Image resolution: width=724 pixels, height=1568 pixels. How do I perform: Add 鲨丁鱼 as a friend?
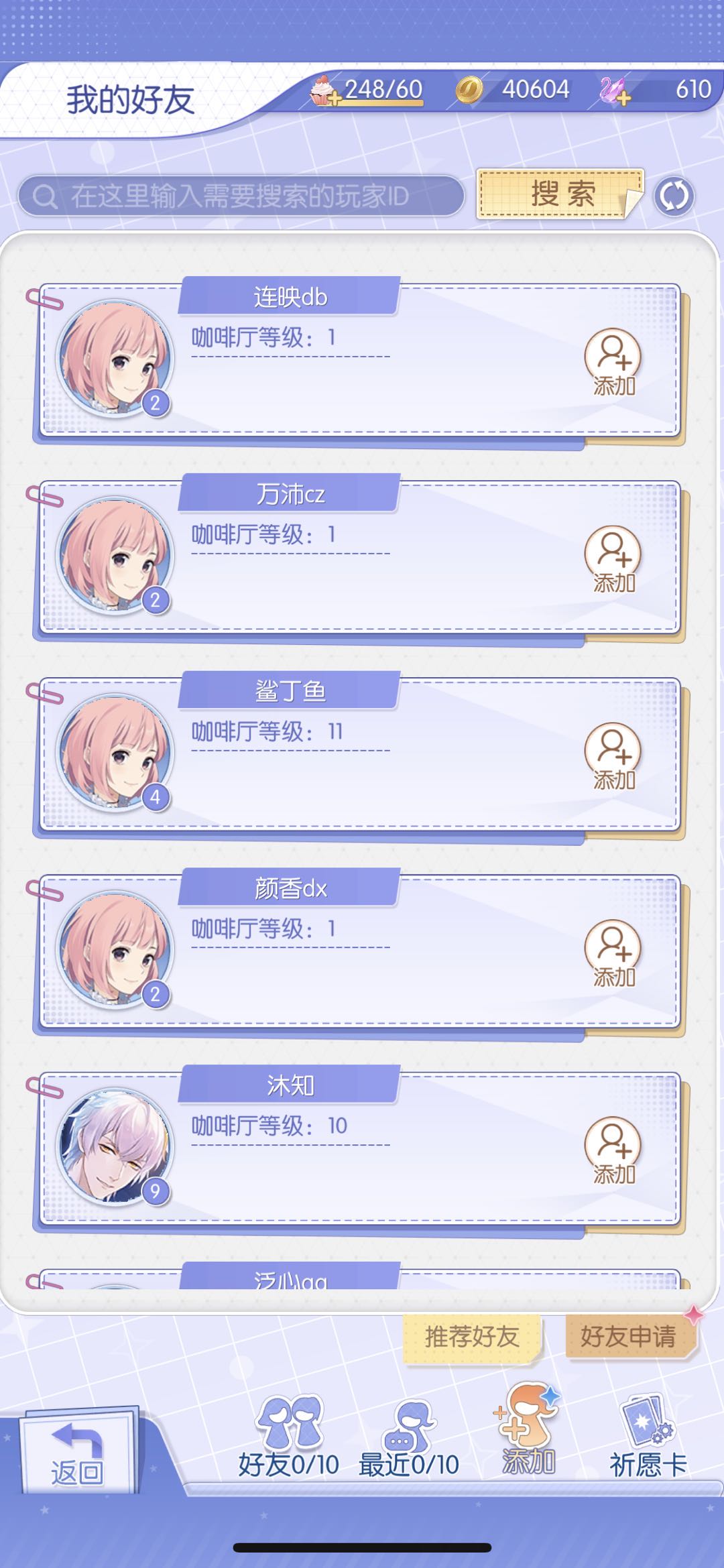tap(613, 757)
